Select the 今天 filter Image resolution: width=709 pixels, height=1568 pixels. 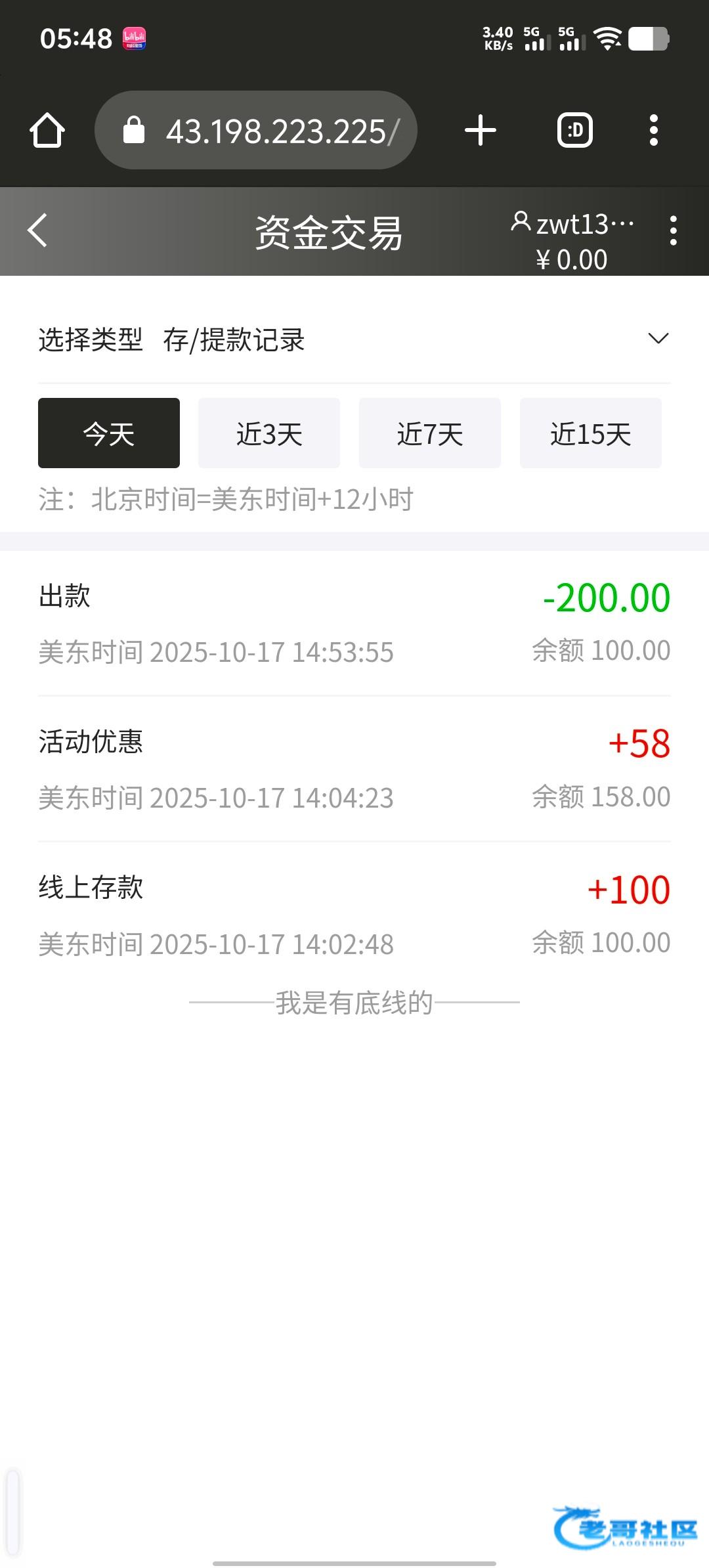coord(109,433)
